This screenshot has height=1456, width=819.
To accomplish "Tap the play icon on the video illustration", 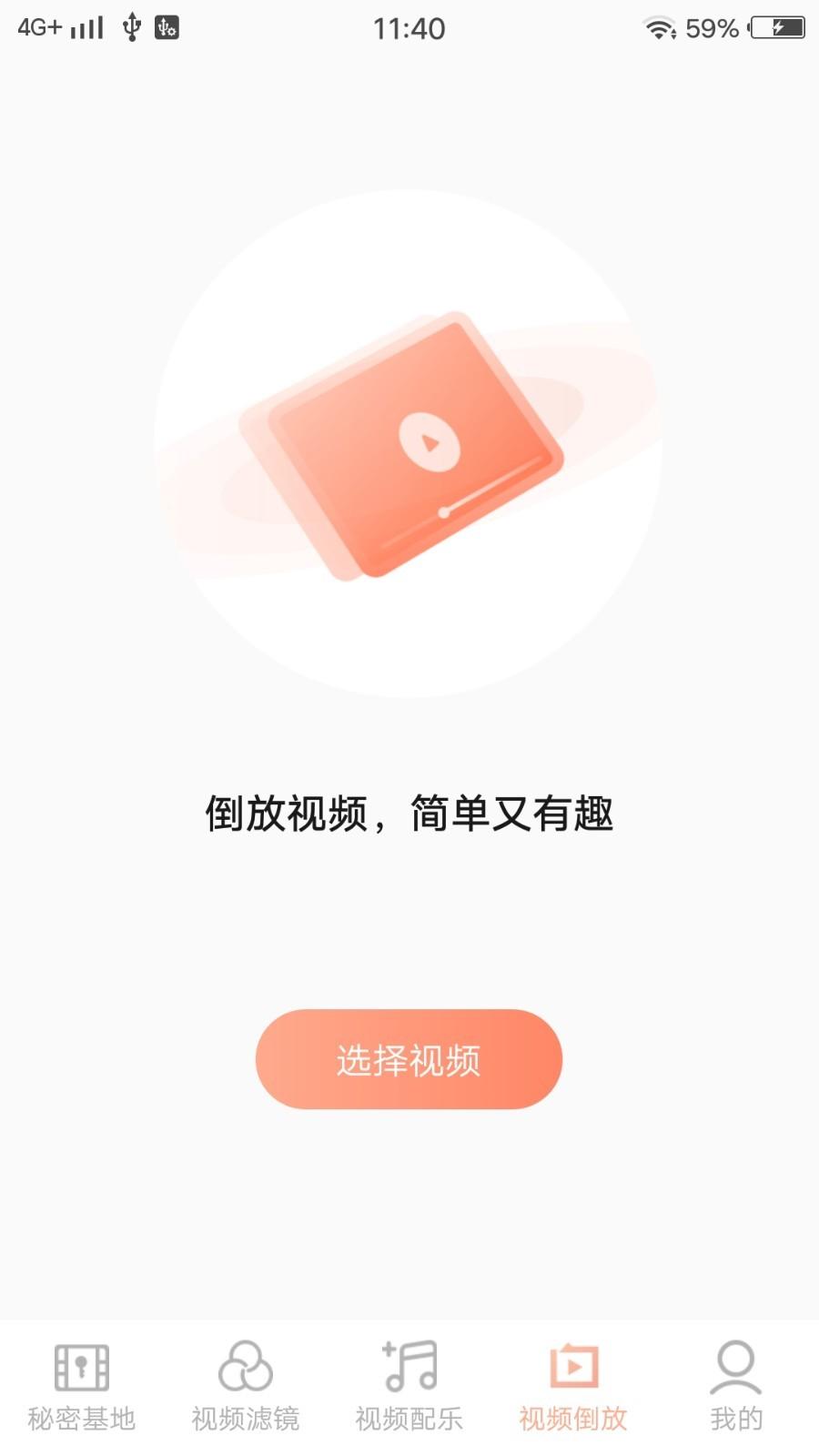I will point(429,440).
